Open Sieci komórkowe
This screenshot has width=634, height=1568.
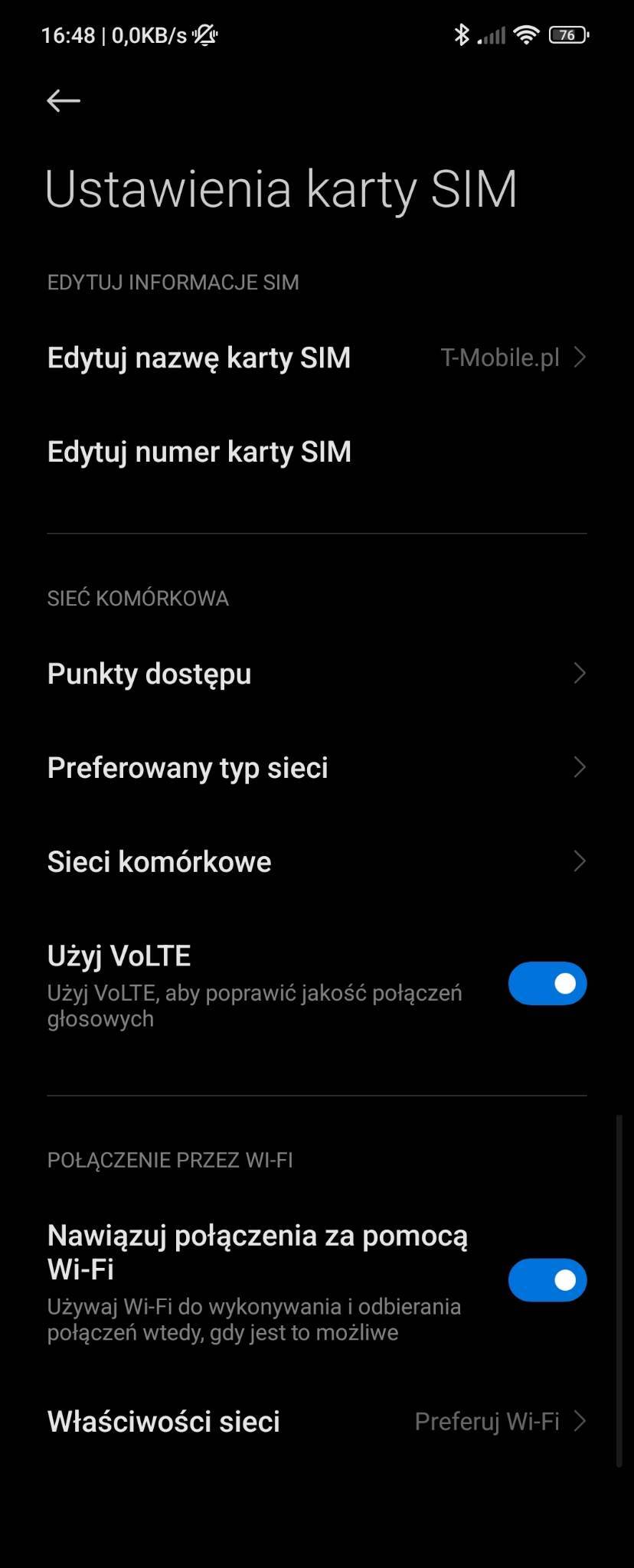[x=316, y=862]
